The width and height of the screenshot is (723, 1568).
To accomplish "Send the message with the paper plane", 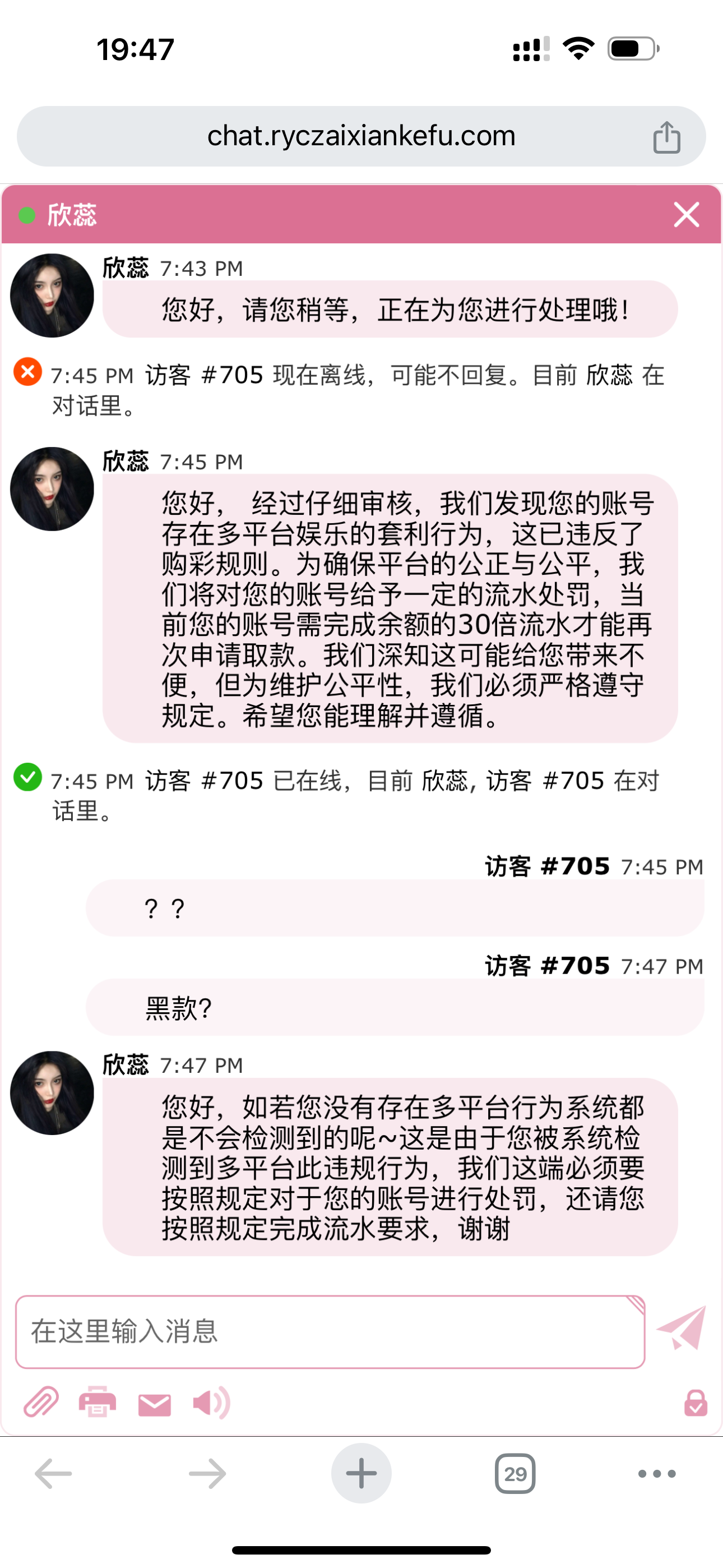I will pos(682,1327).
